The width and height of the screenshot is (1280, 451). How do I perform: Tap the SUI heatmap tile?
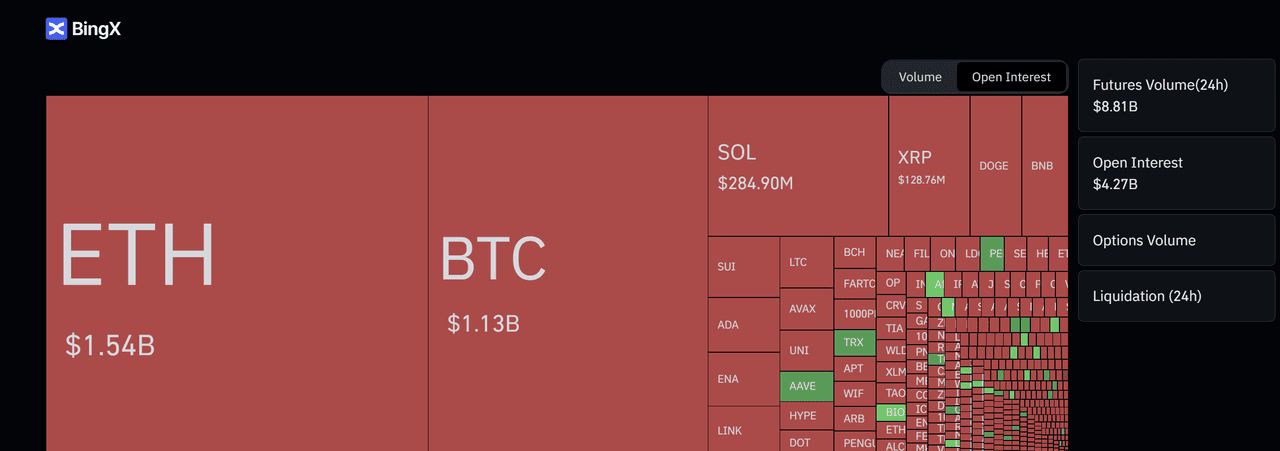(744, 267)
